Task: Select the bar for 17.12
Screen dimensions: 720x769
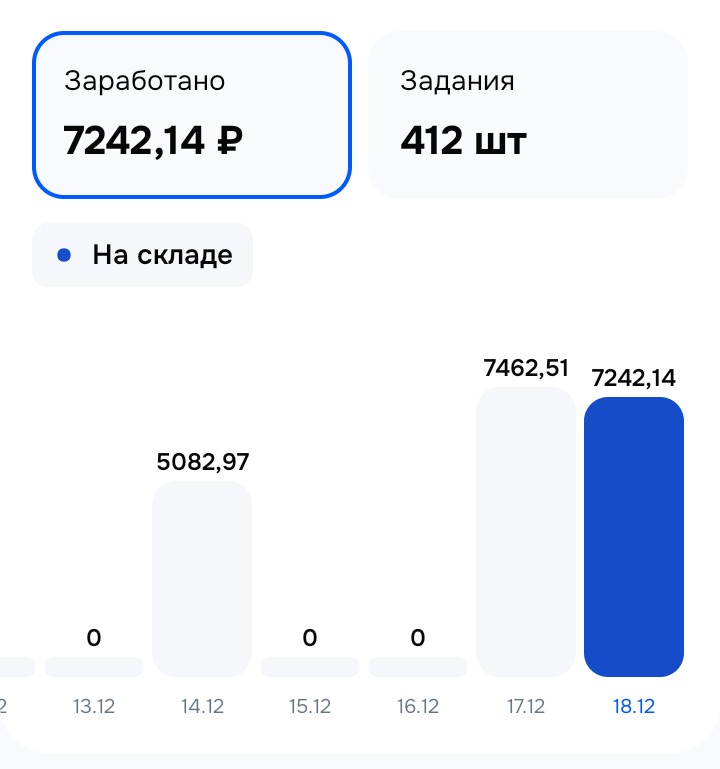Action: (x=526, y=532)
